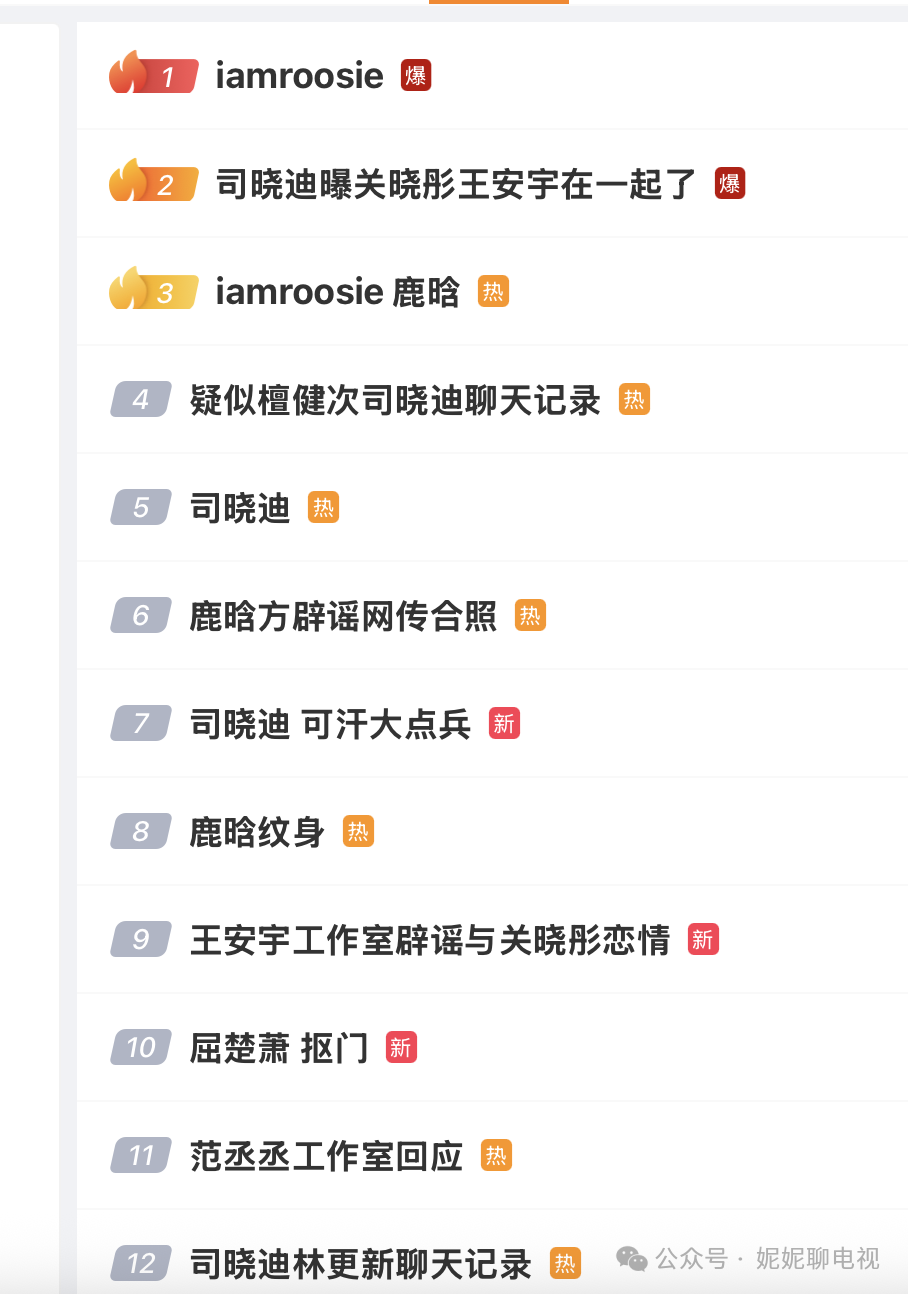The height and width of the screenshot is (1294, 908).
Task: Click the 热 badge beside iamroosie 鹿晗
Action: coord(492,291)
